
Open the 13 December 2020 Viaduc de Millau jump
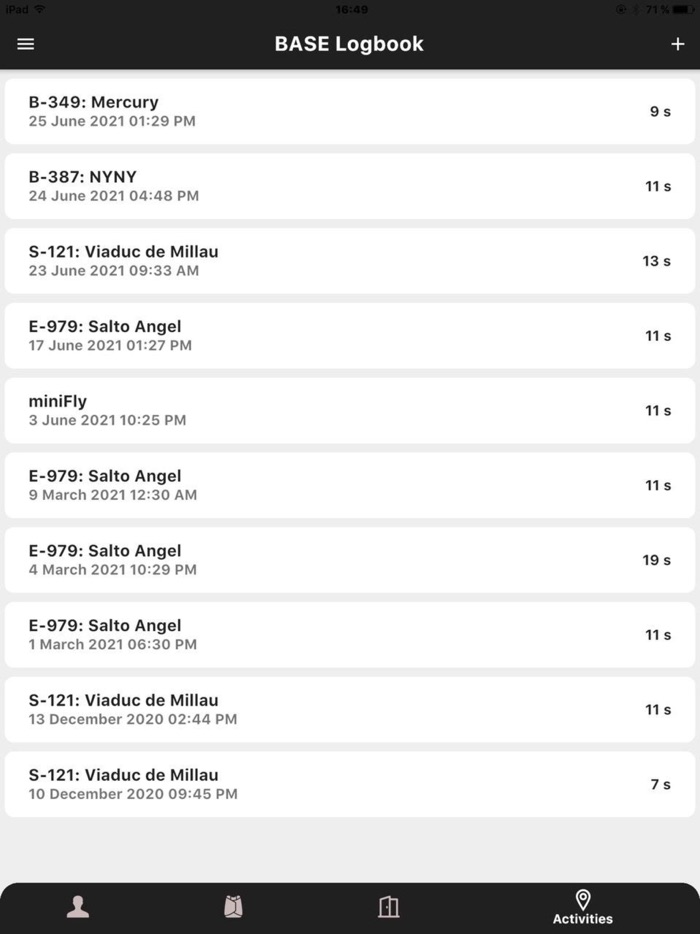pyautogui.click(x=349, y=709)
